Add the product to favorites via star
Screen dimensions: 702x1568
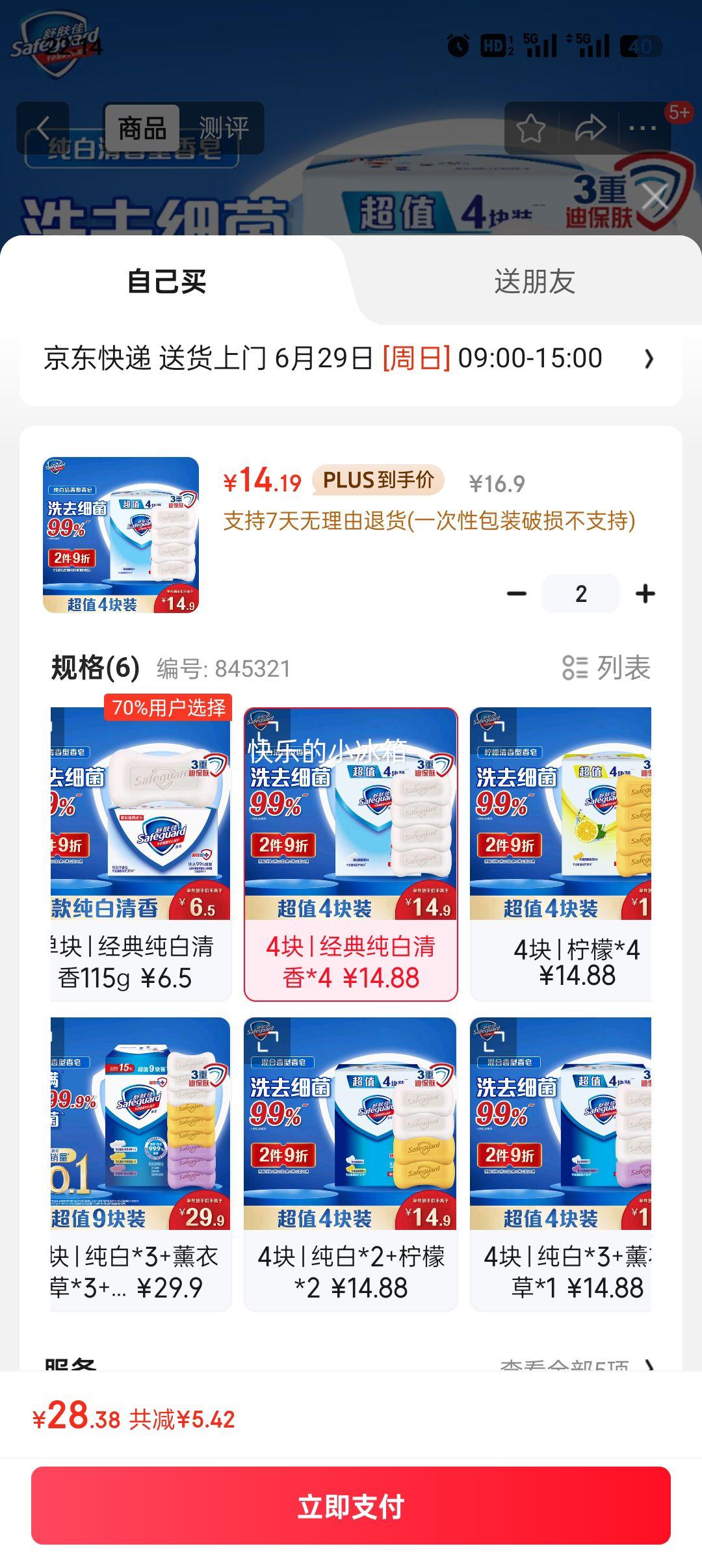(x=530, y=128)
